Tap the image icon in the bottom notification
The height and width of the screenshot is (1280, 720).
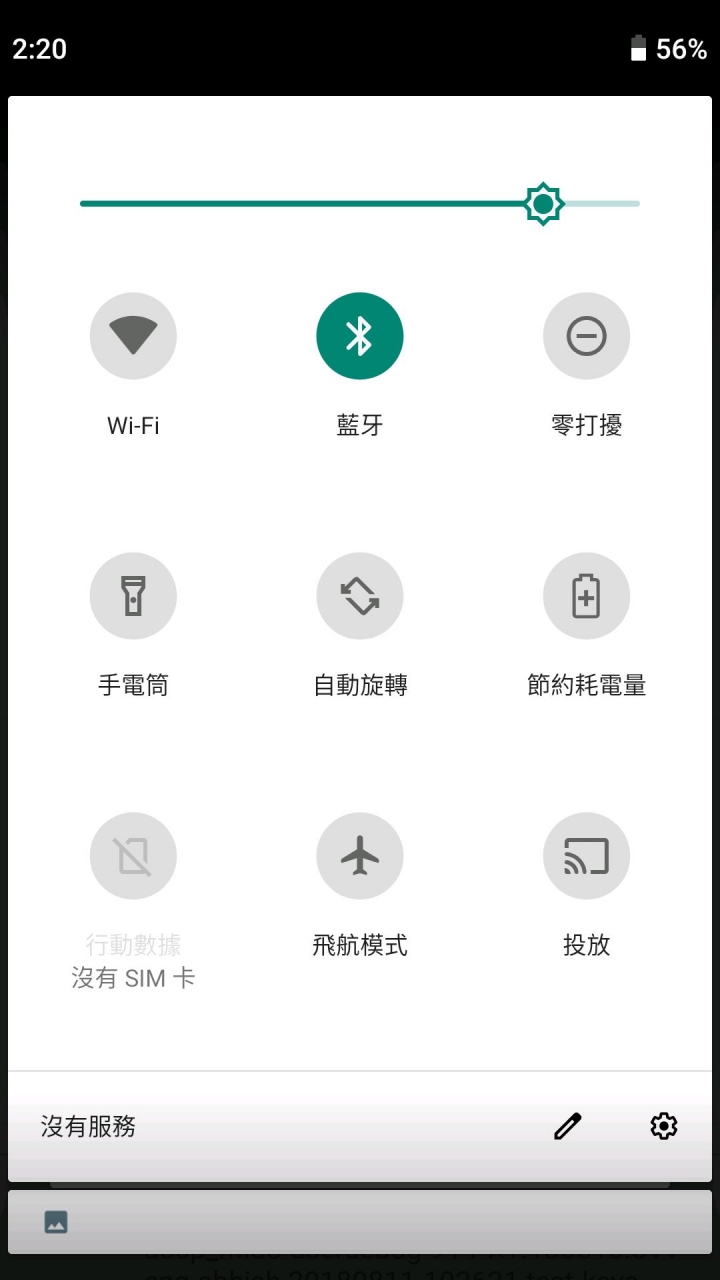[x=56, y=1222]
